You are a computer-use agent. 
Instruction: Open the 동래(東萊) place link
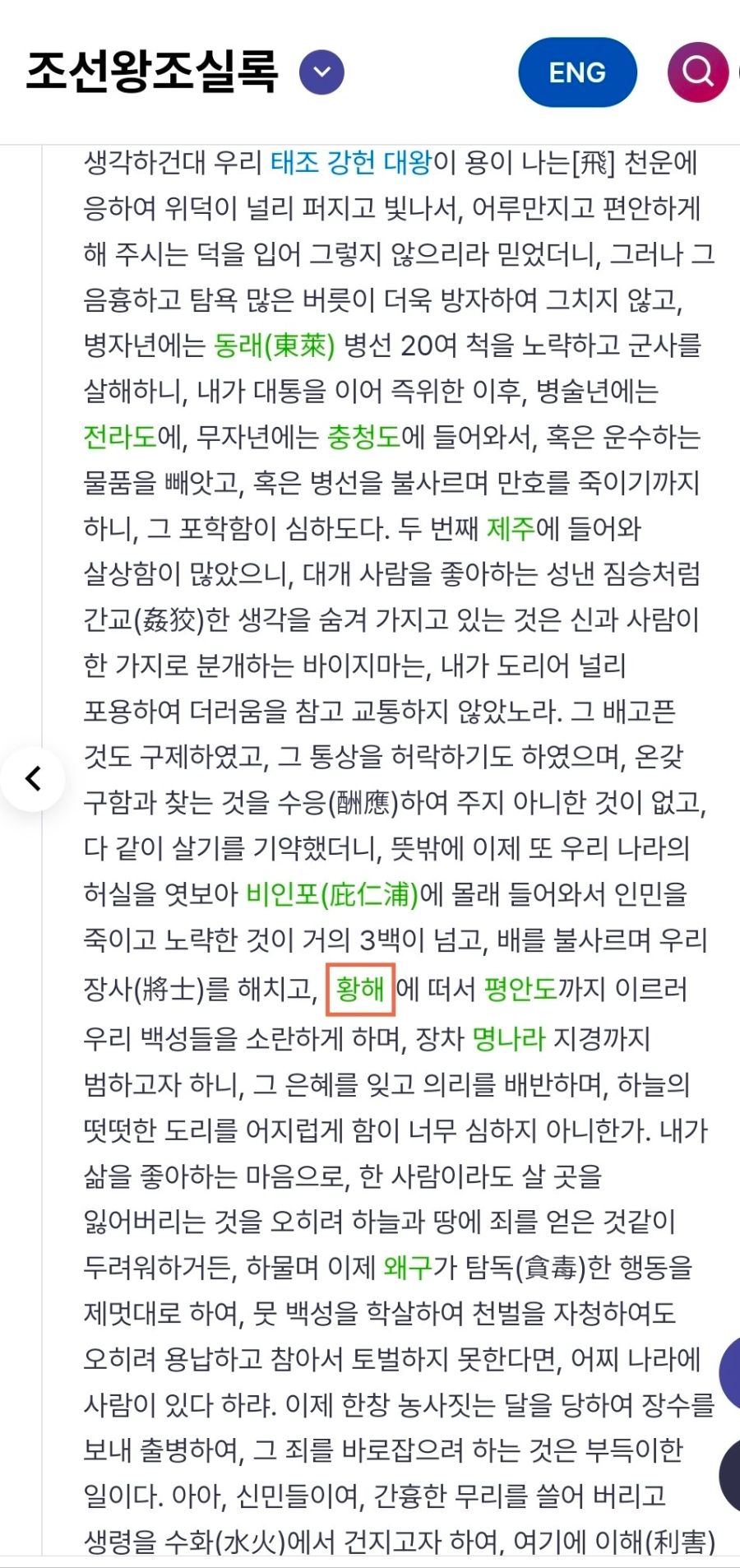point(275,346)
